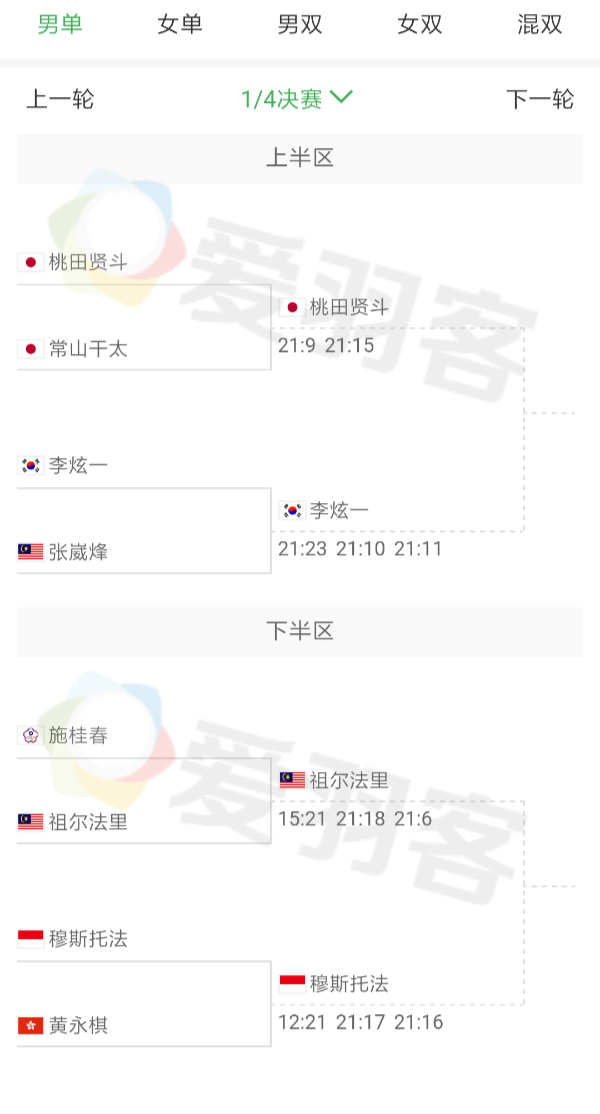
Task: Go to previous round with 上一轮
Action: [60, 99]
